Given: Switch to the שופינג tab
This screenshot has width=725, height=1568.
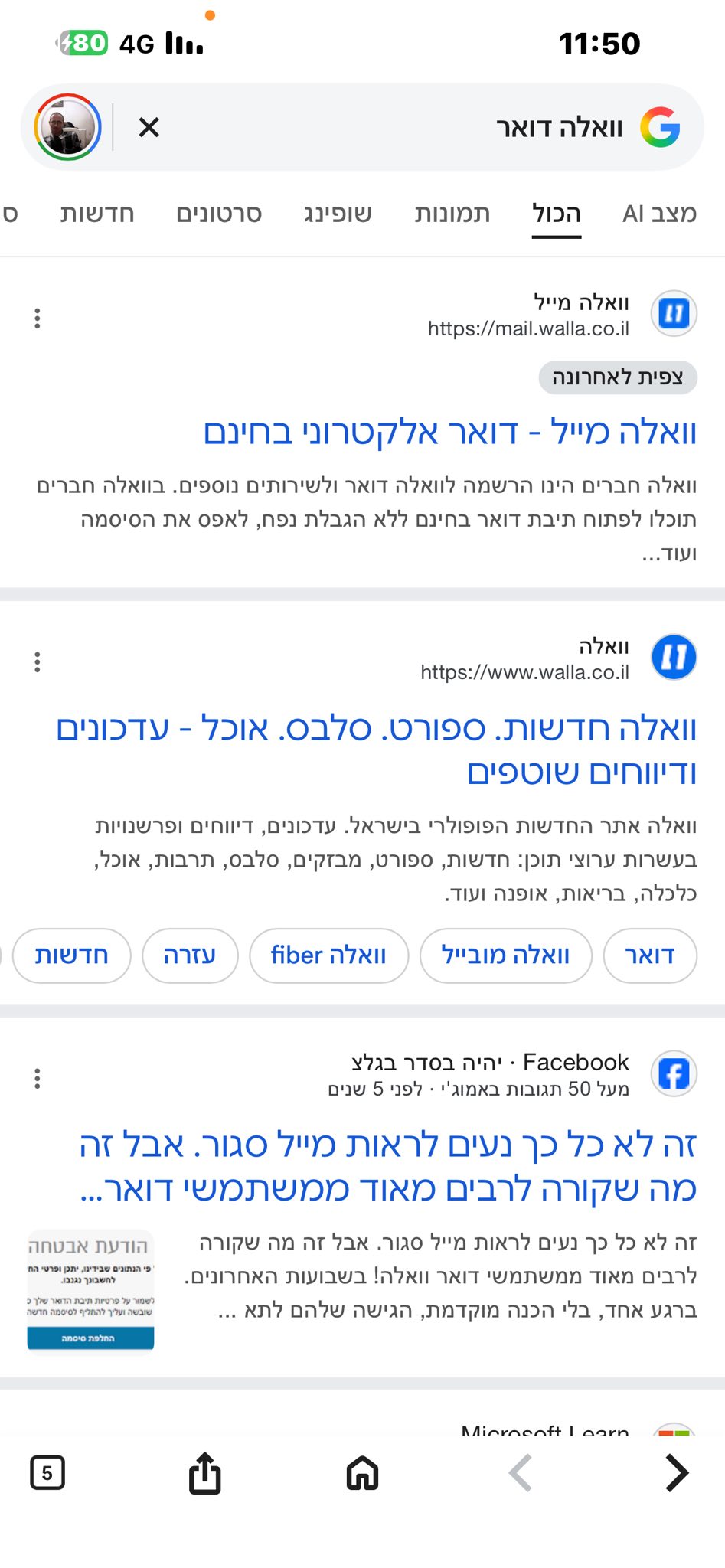Looking at the screenshot, I should [x=338, y=214].
